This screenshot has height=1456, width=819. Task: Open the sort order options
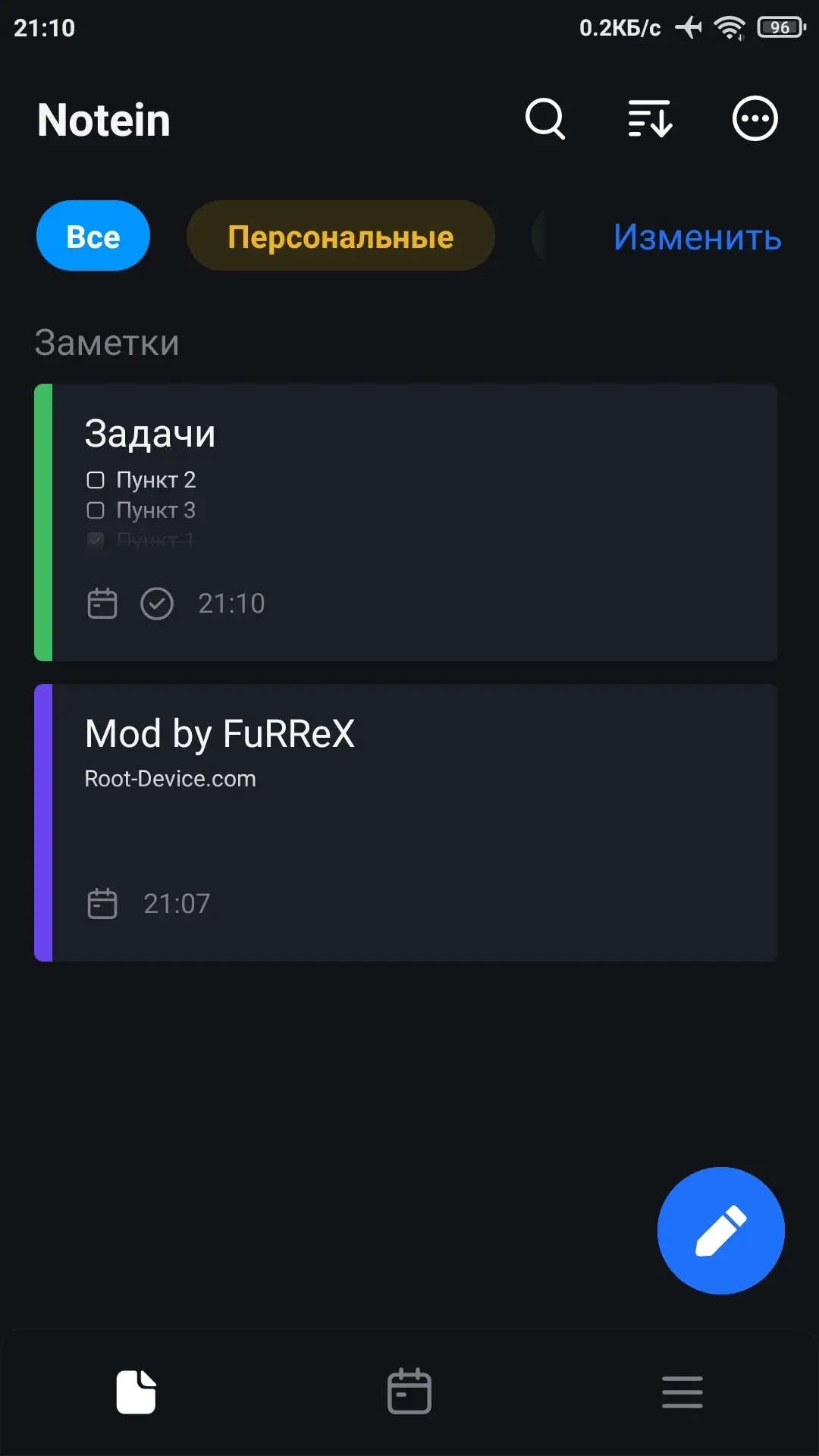coord(650,119)
